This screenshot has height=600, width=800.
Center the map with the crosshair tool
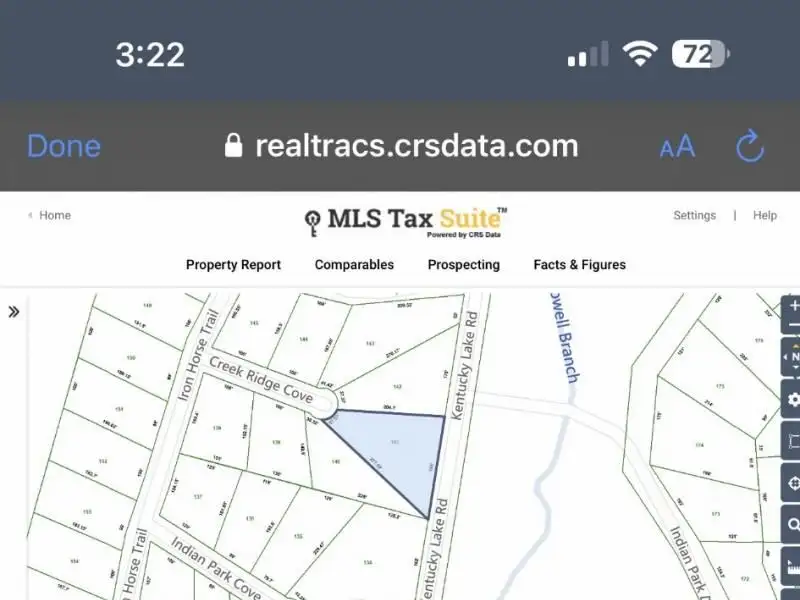[x=793, y=483]
